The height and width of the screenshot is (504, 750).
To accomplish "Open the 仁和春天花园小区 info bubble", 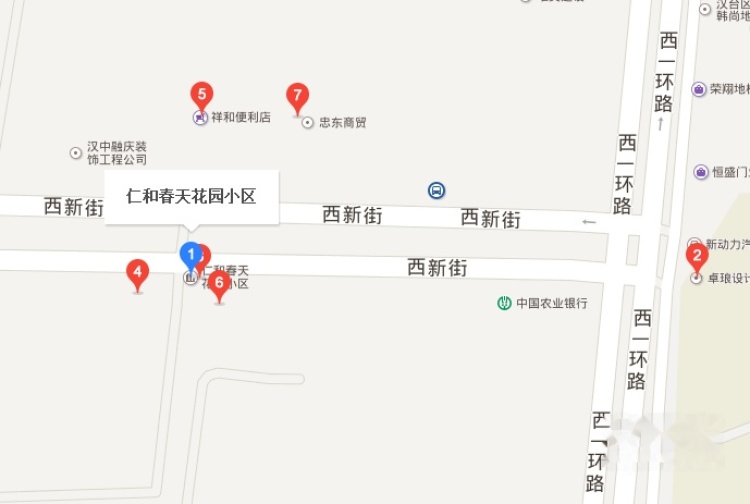I will click(x=191, y=197).
